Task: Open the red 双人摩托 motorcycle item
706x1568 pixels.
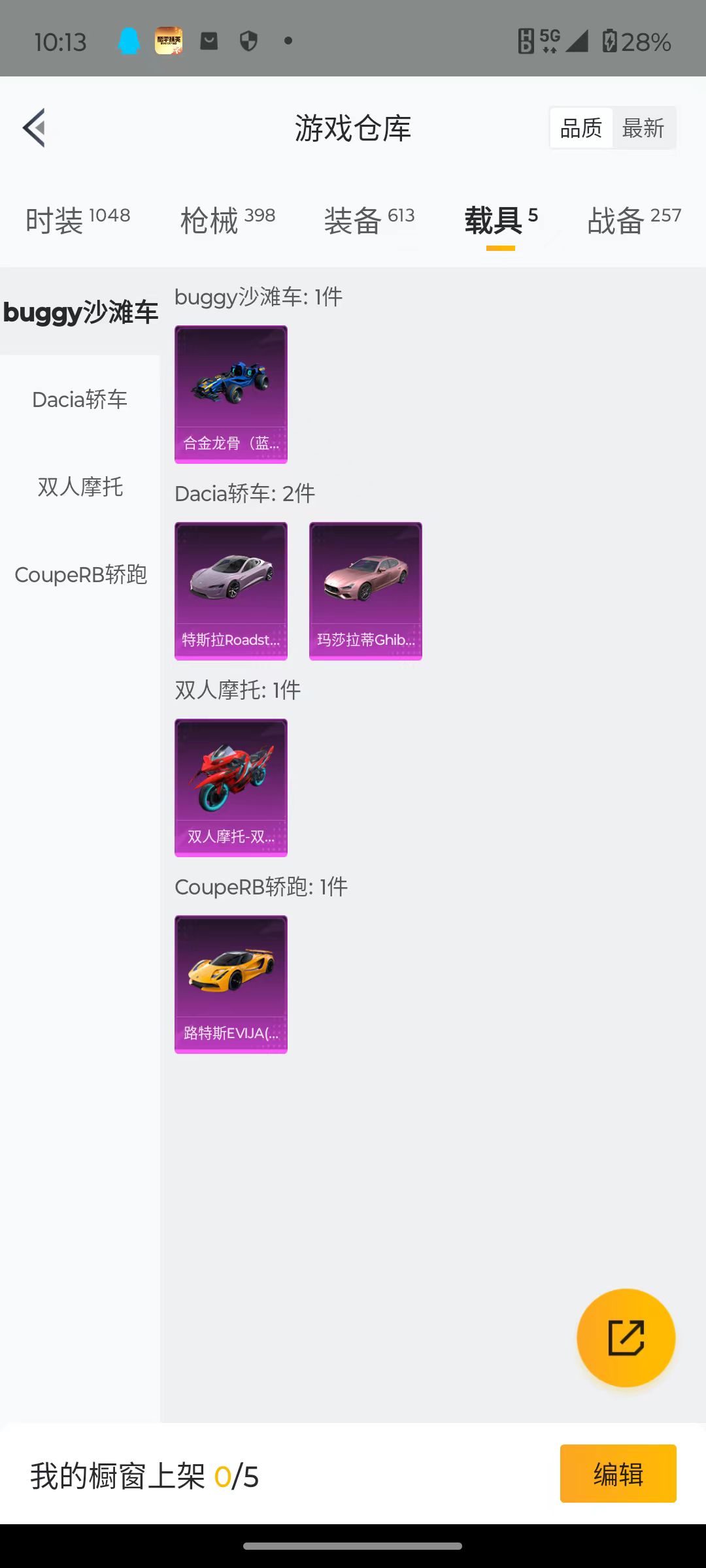Action: pos(231,788)
